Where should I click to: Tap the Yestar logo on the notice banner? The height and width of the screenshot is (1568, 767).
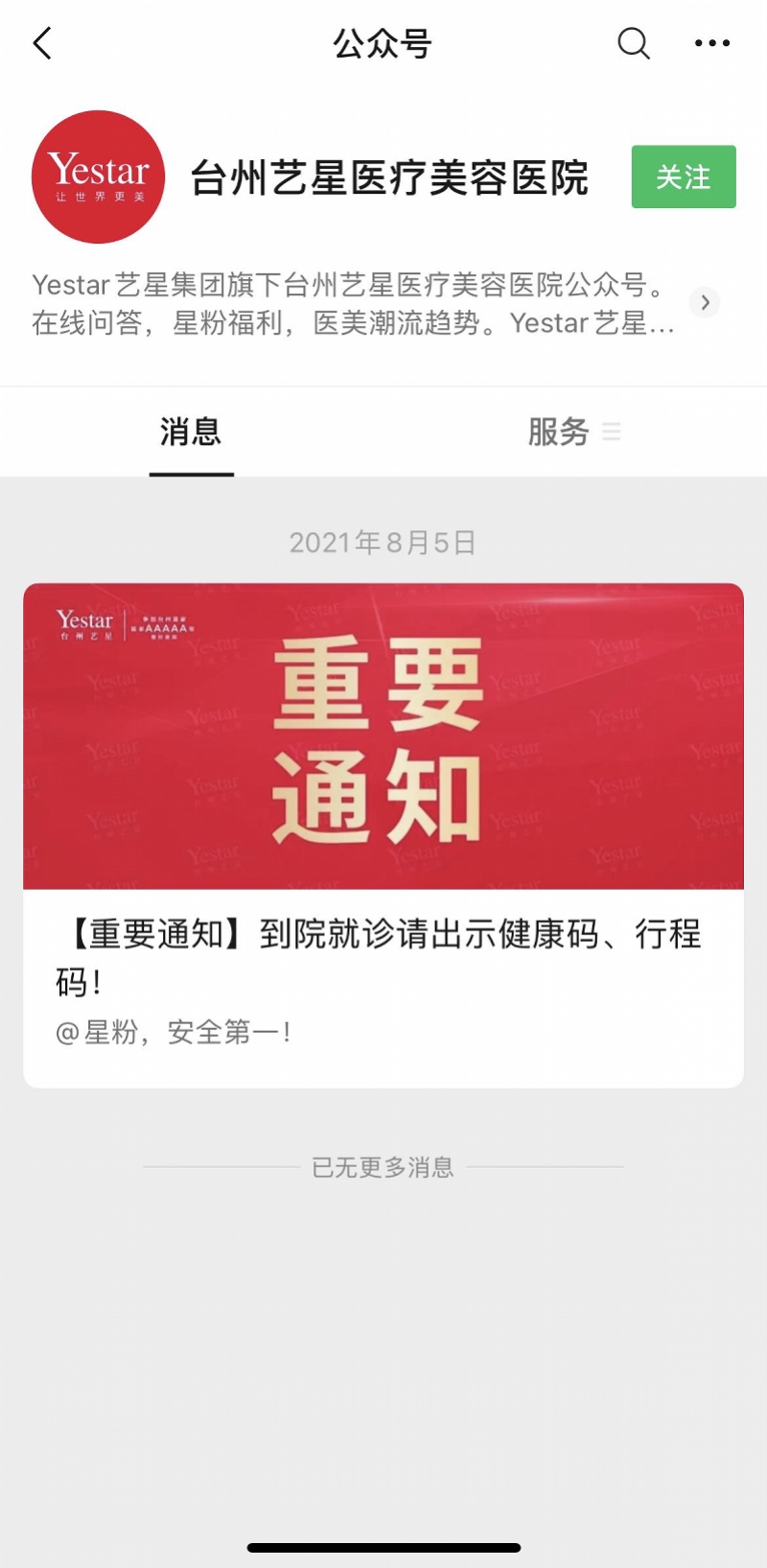click(x=86, y=623)
